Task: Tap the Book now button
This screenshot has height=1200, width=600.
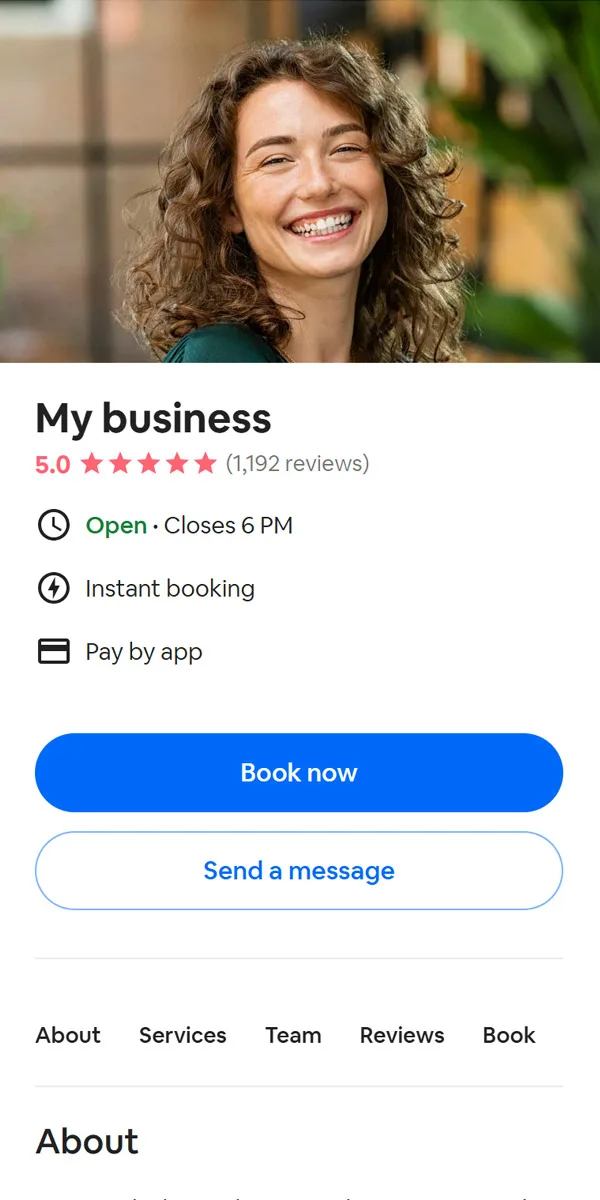Action: [x=299, y=773]
